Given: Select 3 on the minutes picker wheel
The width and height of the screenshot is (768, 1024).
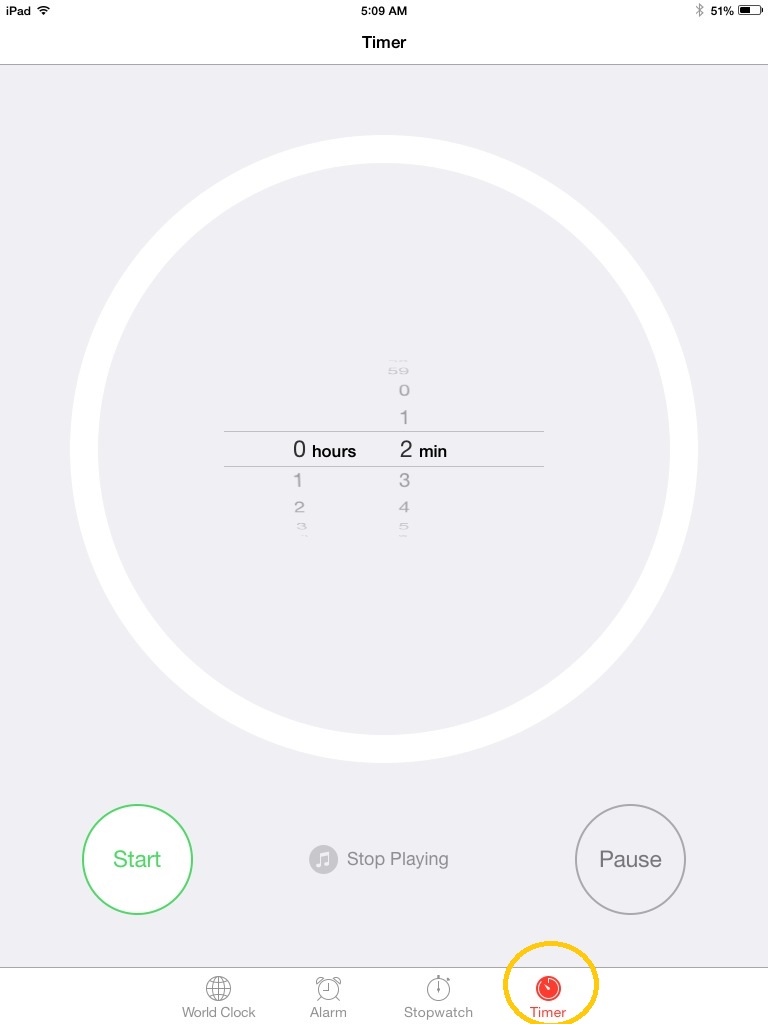Looking at the screenshot, I should pos(403,480).
